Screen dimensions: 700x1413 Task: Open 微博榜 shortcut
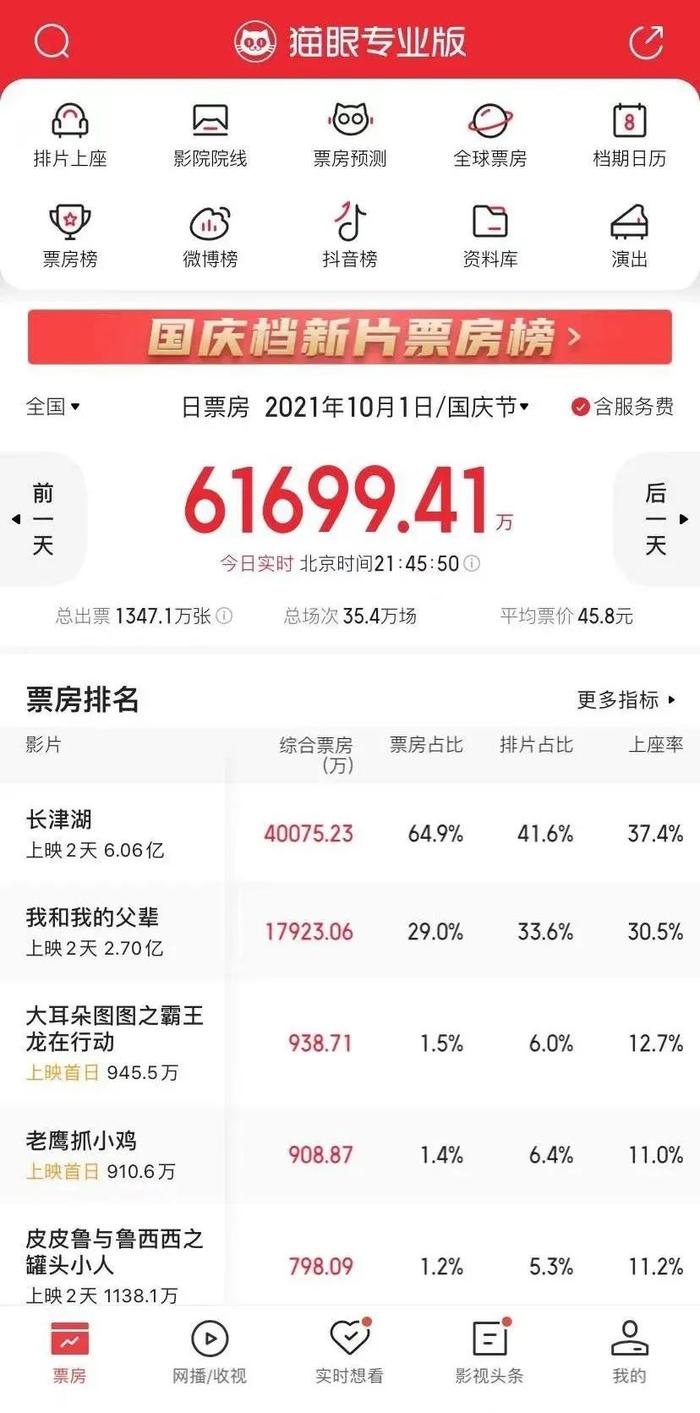point(210,236)
